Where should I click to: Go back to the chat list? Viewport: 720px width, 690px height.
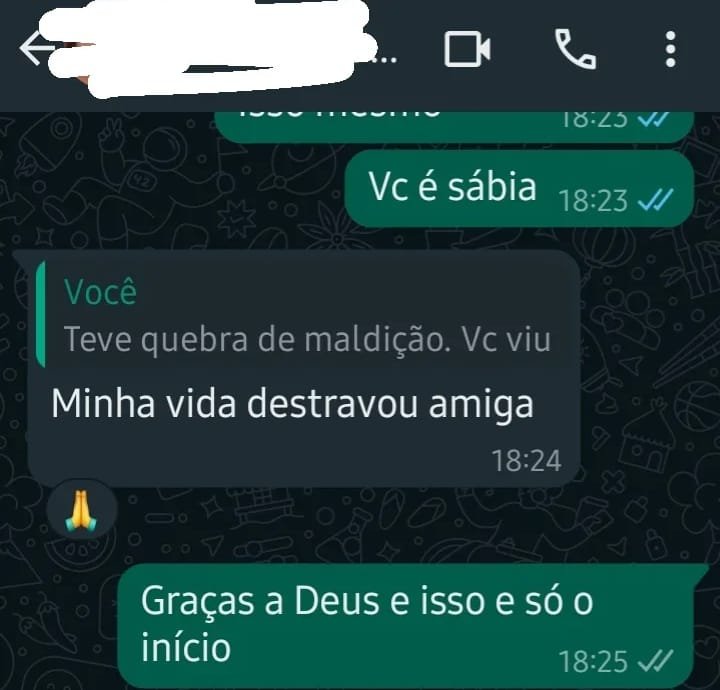click(x=35, y=49)
